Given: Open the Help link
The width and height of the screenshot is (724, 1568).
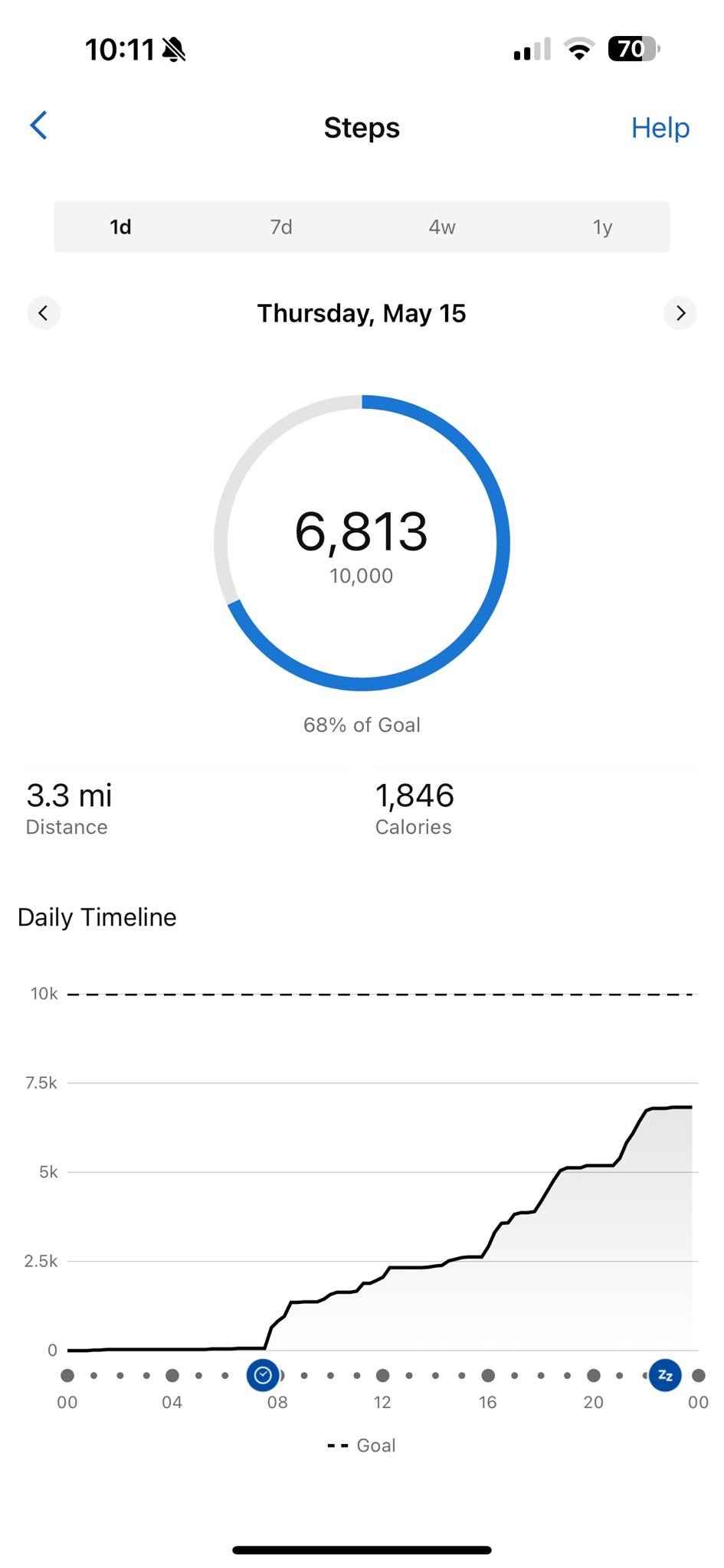Looking at the screenshot, I should (x=660, y=128).
